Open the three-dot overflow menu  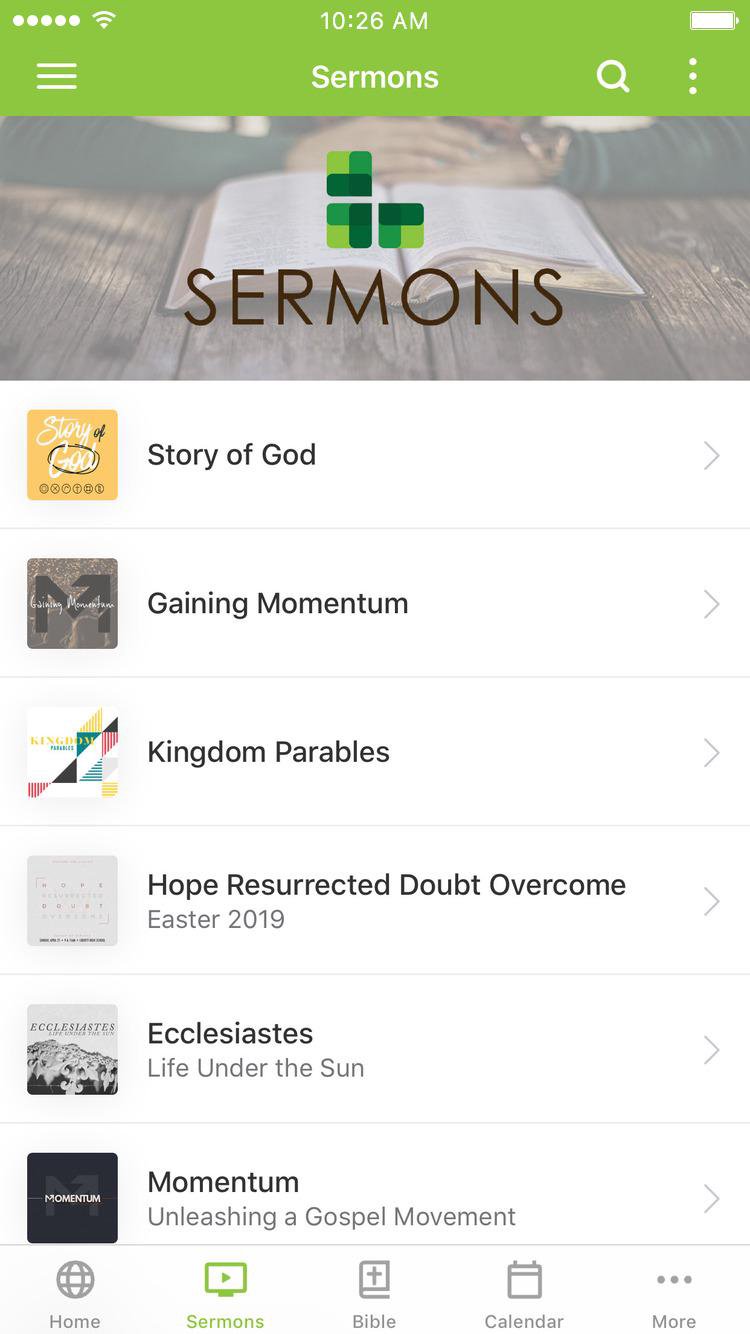692,77
